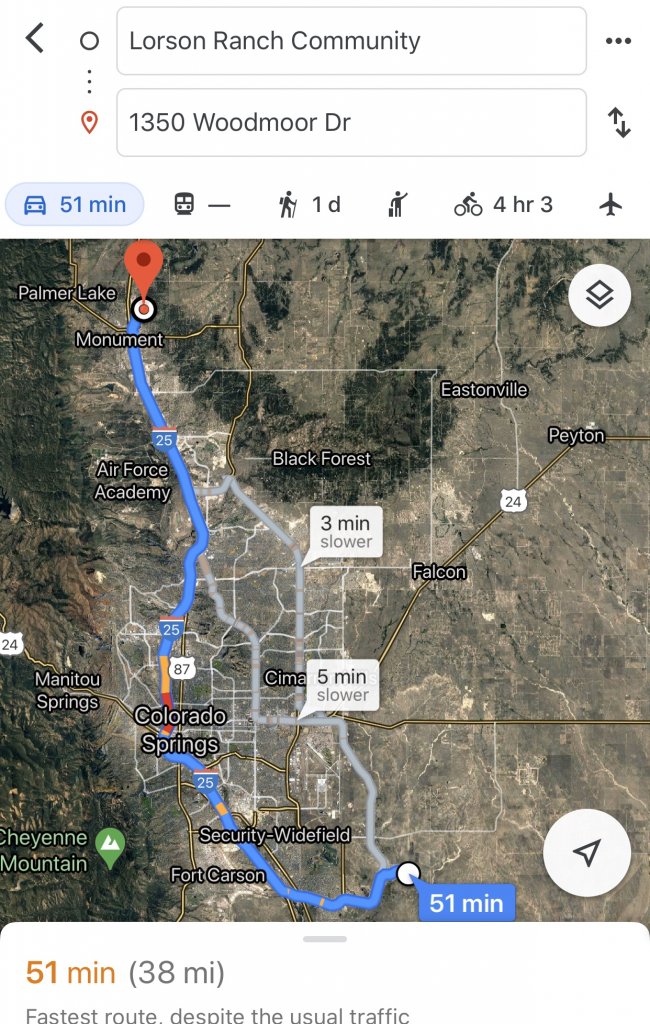
Task: Edit the Lorson Ranch Community starting point
Action: point(351,41)
